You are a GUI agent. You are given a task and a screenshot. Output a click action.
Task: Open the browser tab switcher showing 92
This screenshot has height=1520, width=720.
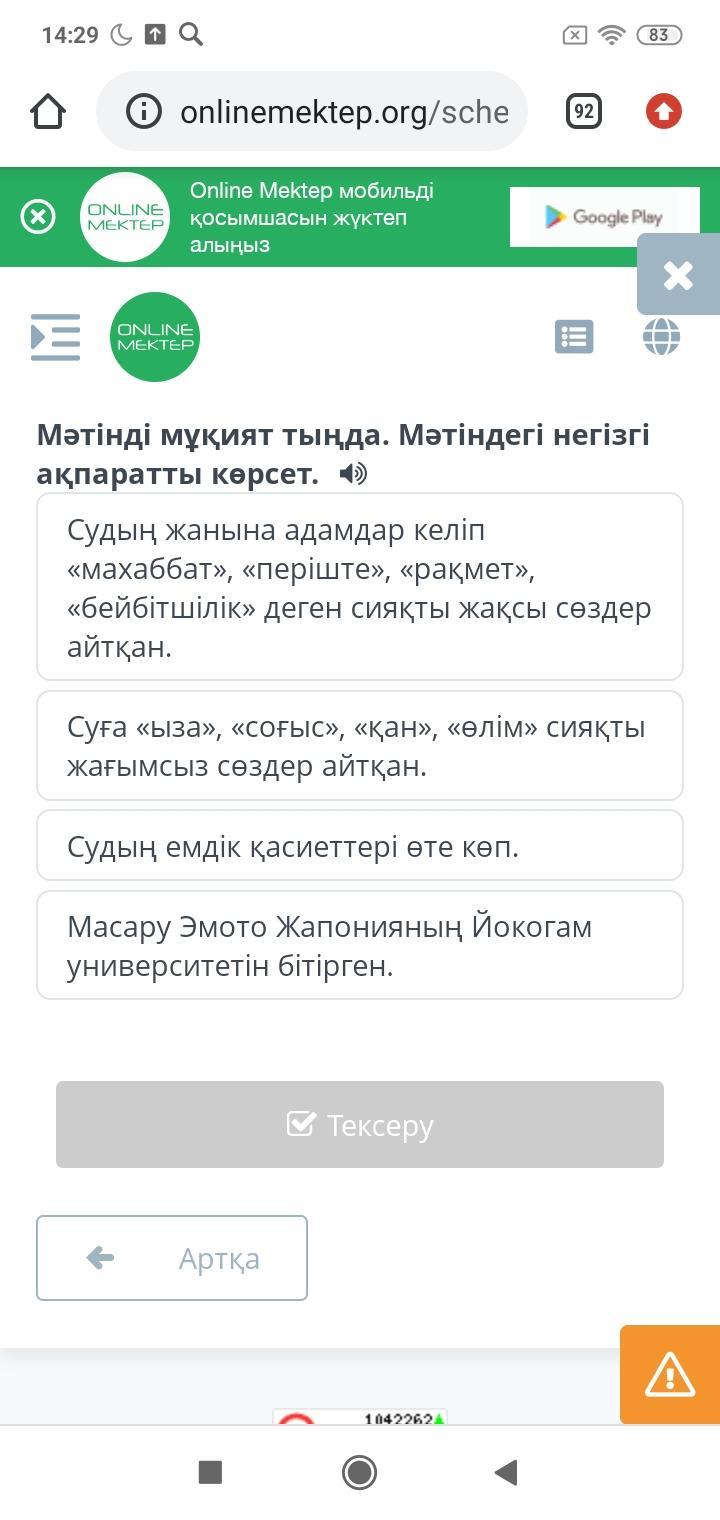coord(584,111)
